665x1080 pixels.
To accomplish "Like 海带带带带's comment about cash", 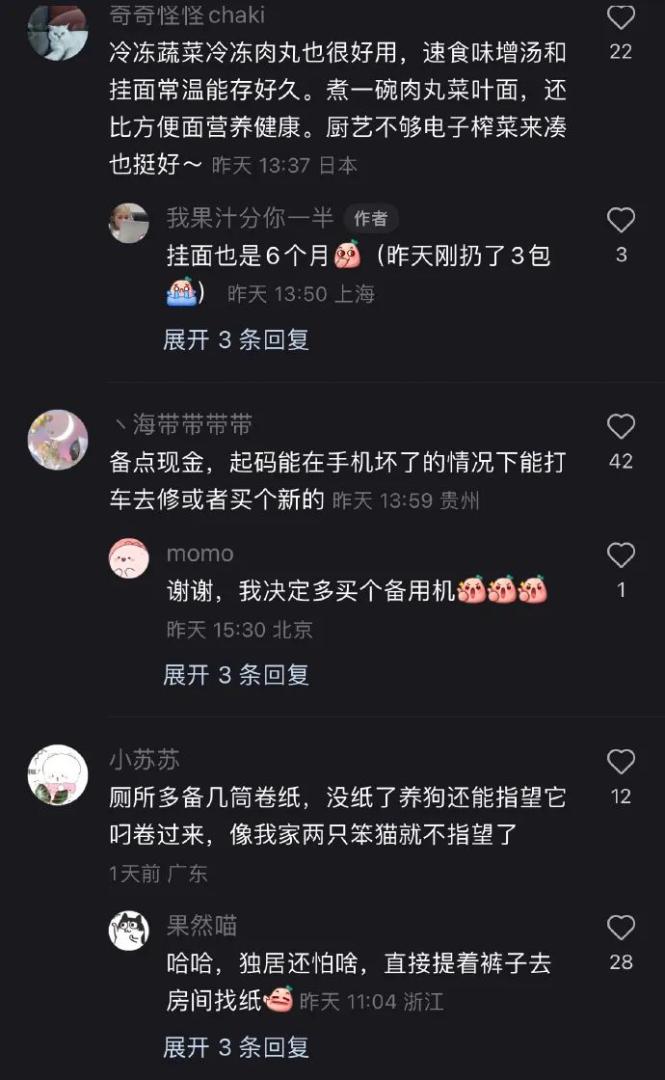I will pyautogui.click(x=621, y=427).
